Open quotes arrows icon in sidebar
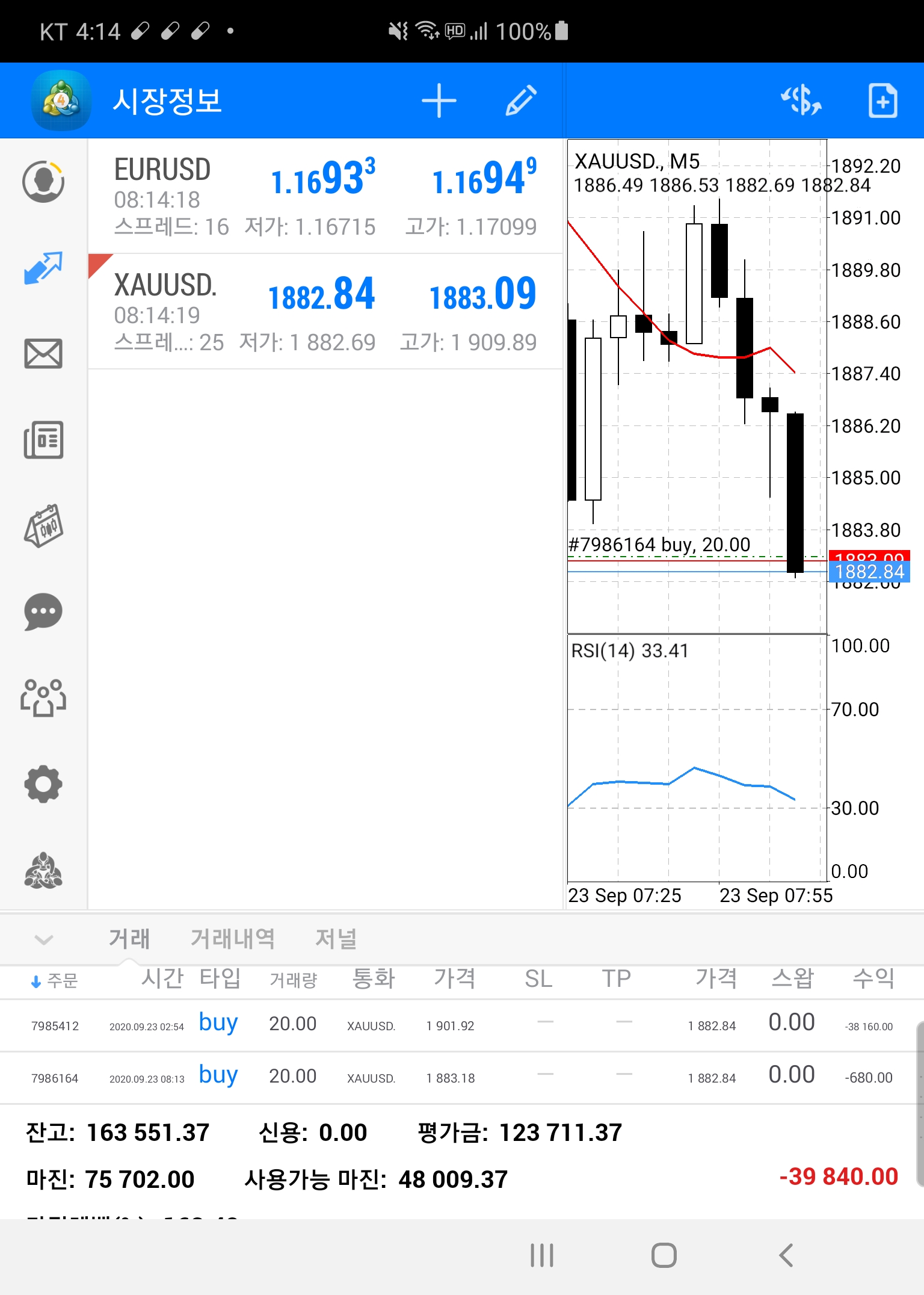The width and height of the screenshot is (924, 1295). coord(43,268)
